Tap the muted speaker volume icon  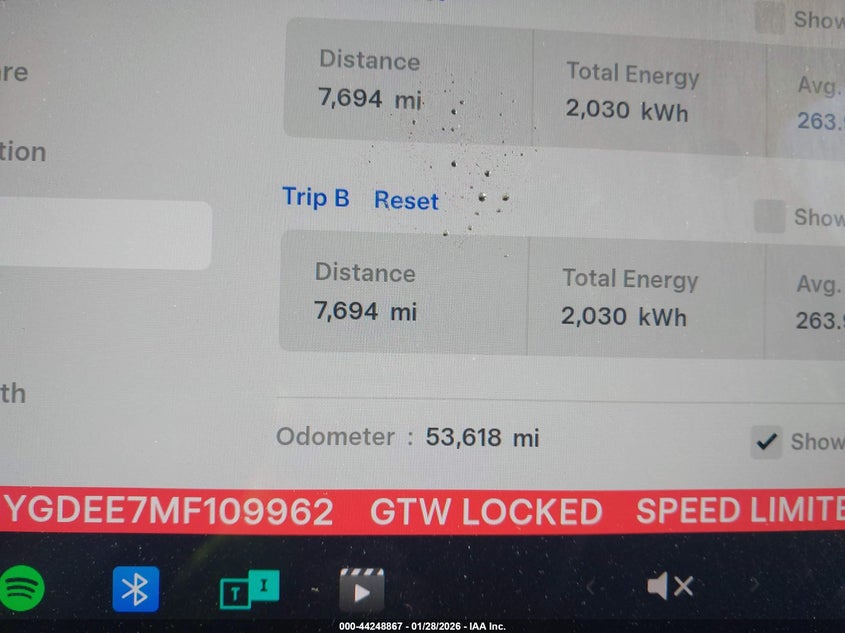coord(669,586)
